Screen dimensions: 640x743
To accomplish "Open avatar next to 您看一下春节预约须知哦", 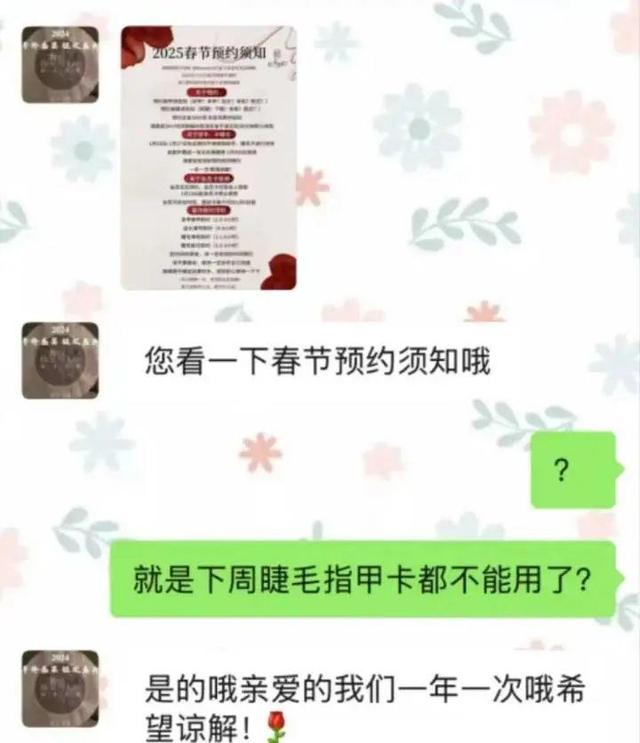I will (x=60, y=360).
